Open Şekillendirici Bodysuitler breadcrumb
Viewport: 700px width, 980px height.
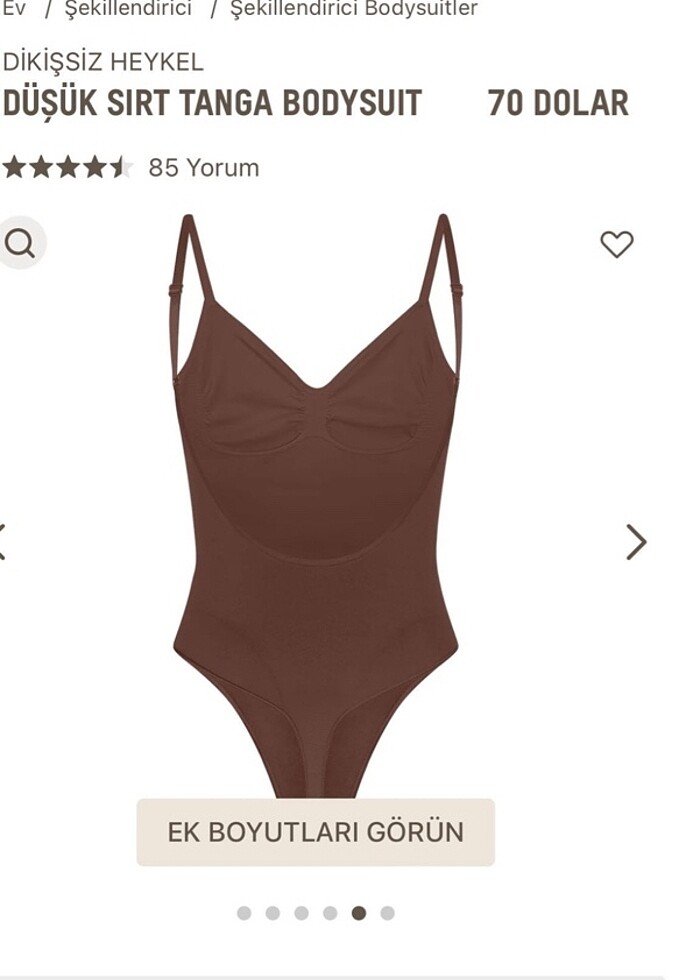pyautogui.click(x=354, y=9)
